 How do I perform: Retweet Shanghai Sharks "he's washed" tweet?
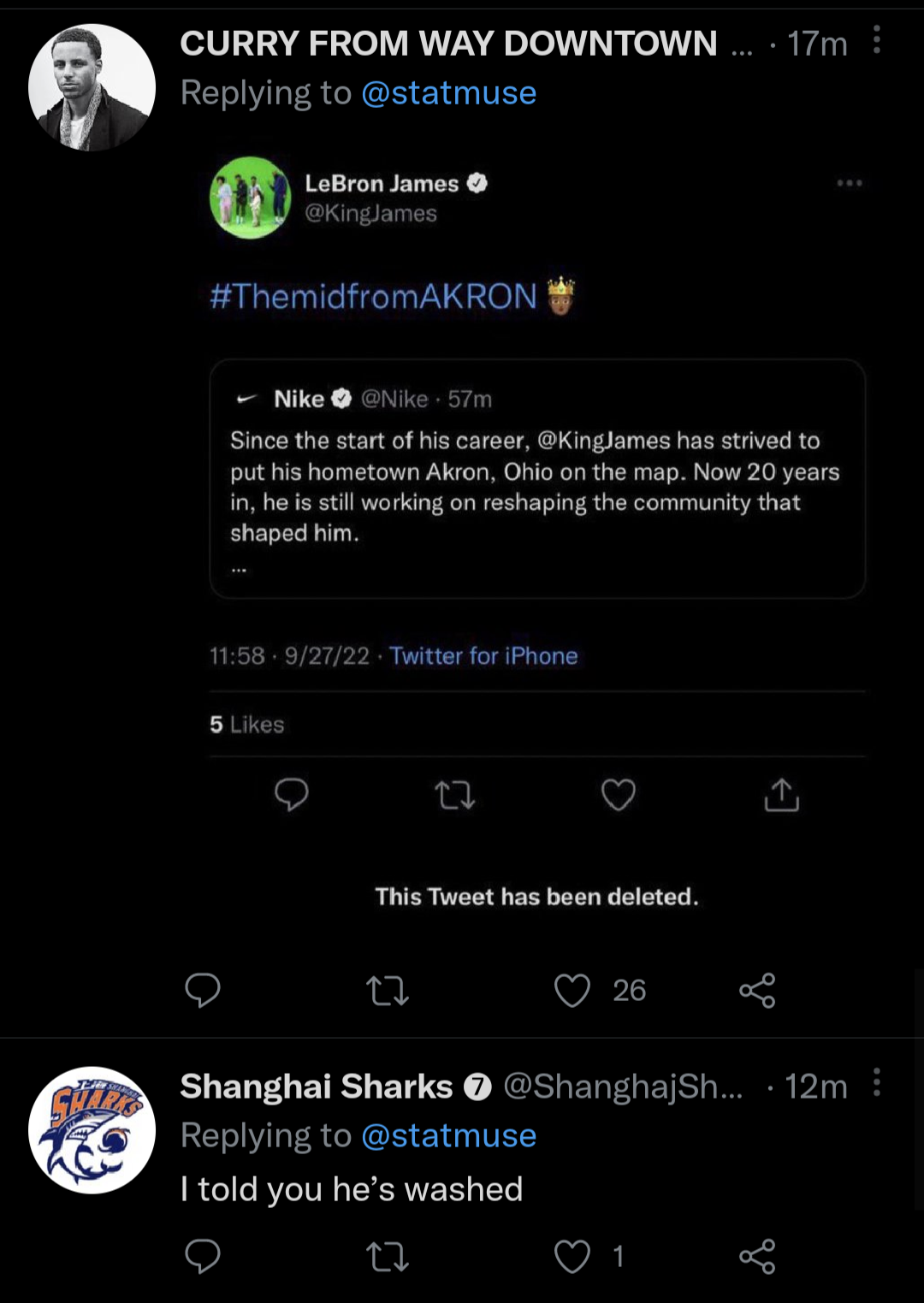click(387, 1257)
